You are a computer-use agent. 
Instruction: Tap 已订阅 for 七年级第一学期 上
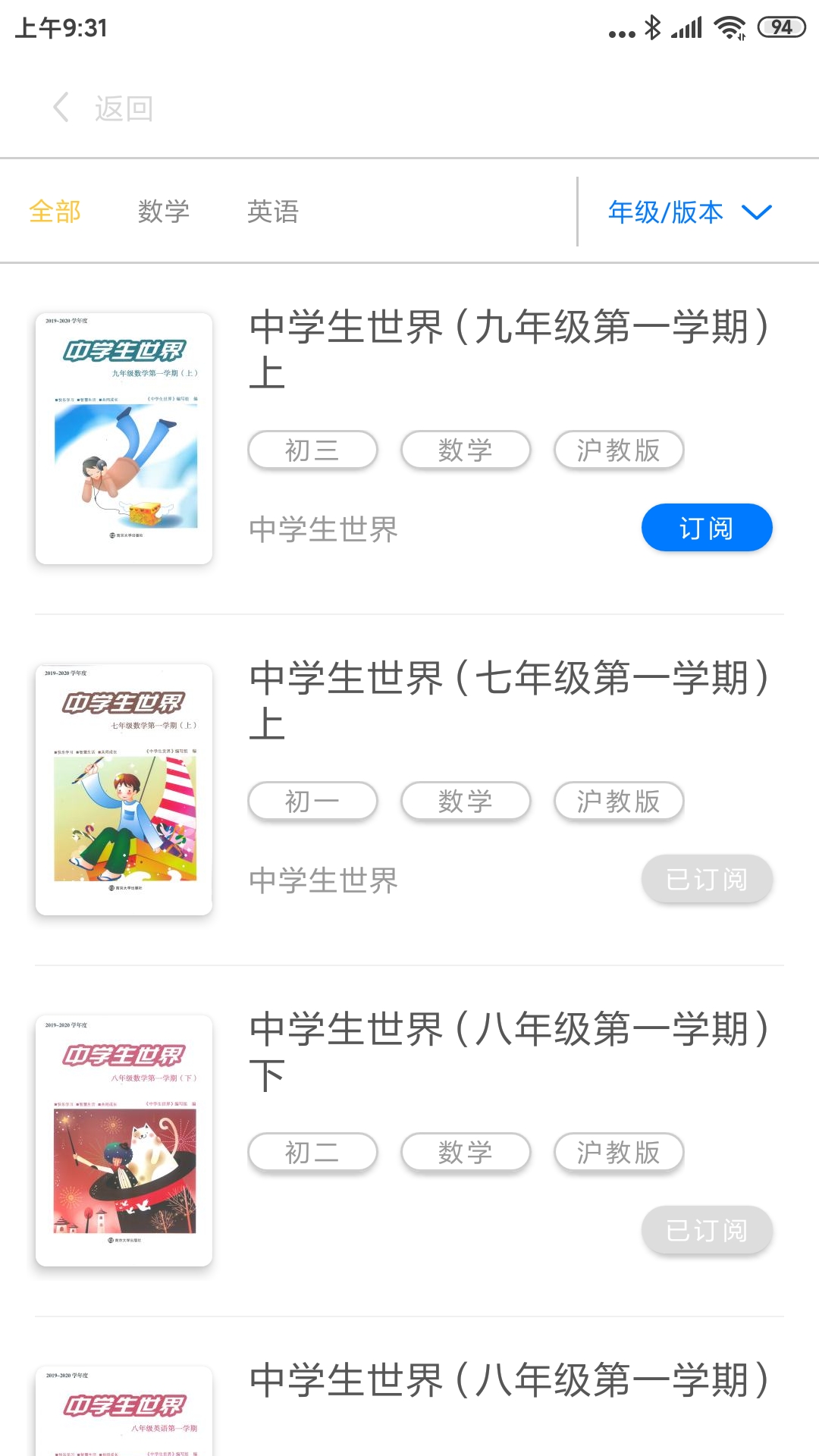[706, 879]
